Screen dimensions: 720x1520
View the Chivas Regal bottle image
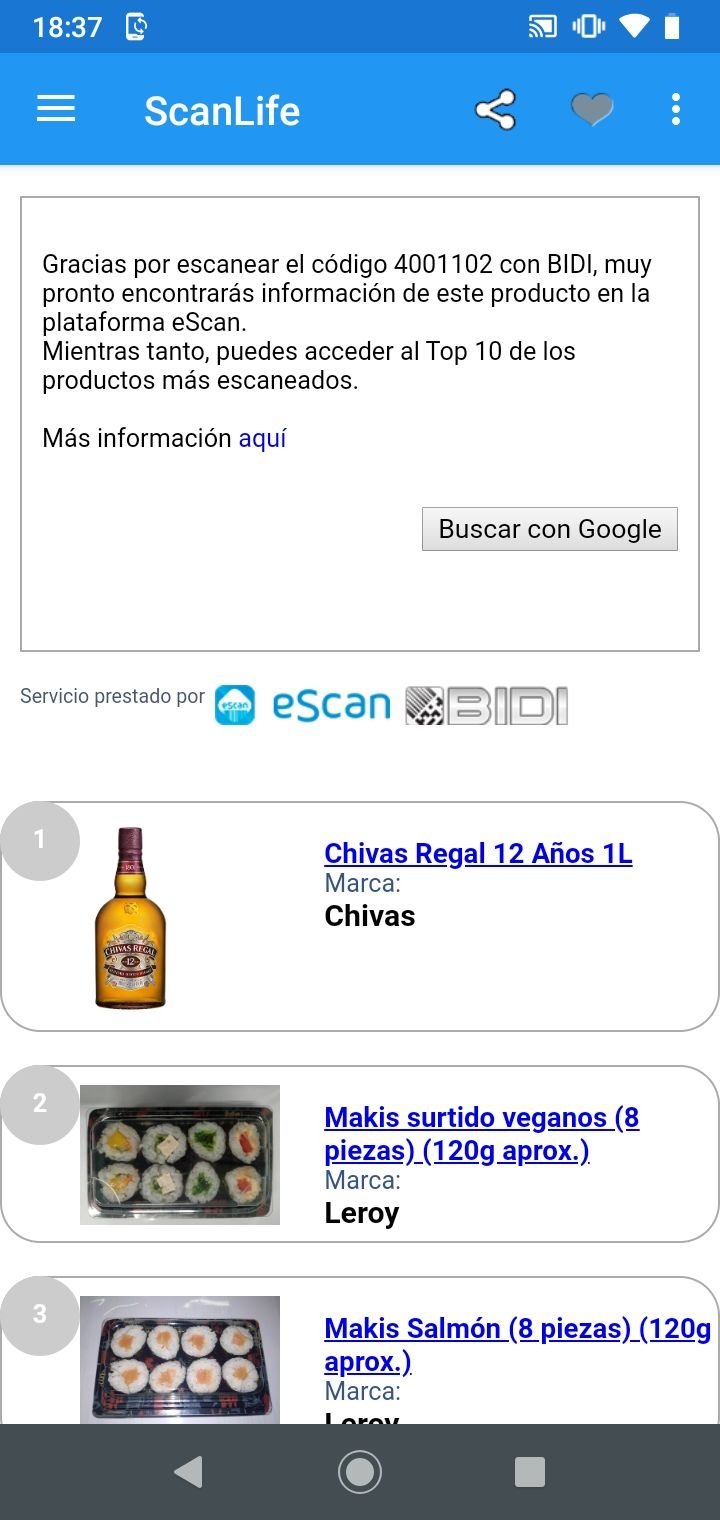[130, 918]
